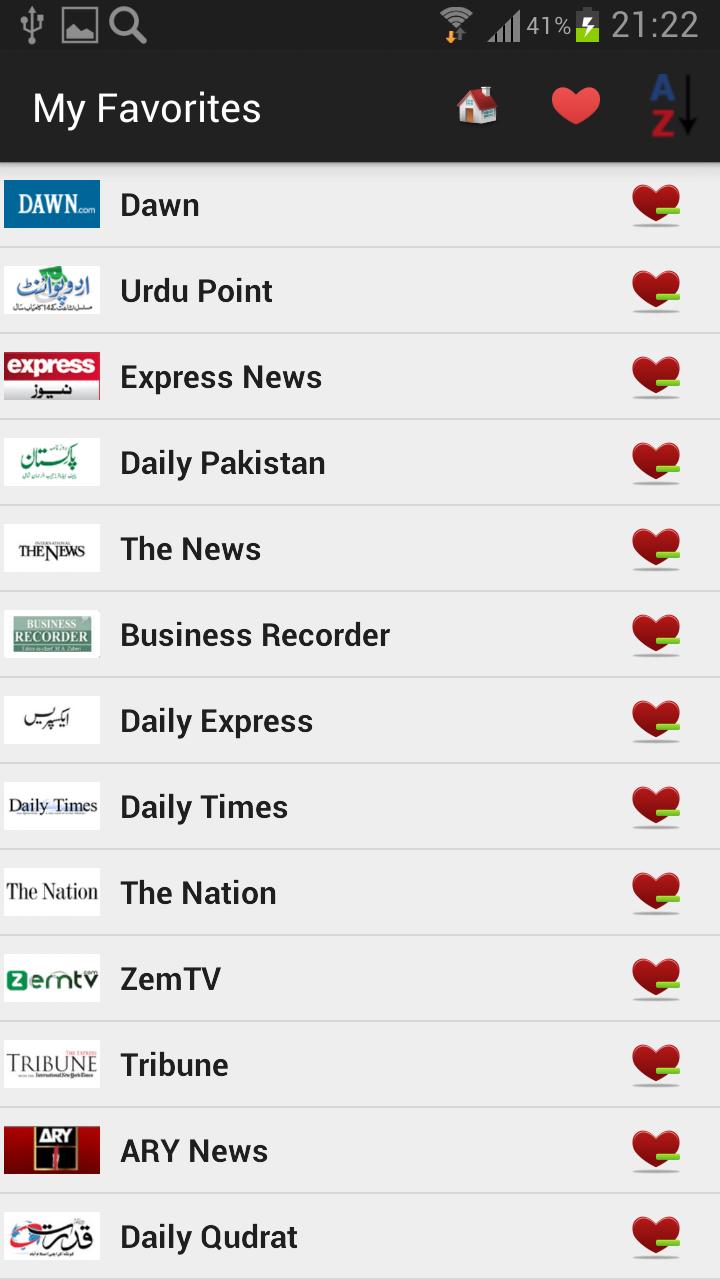Select the ZemTV channel logo
This screenshot has height=1280, width=720.
pyautogui.click(x=51, y=978)
